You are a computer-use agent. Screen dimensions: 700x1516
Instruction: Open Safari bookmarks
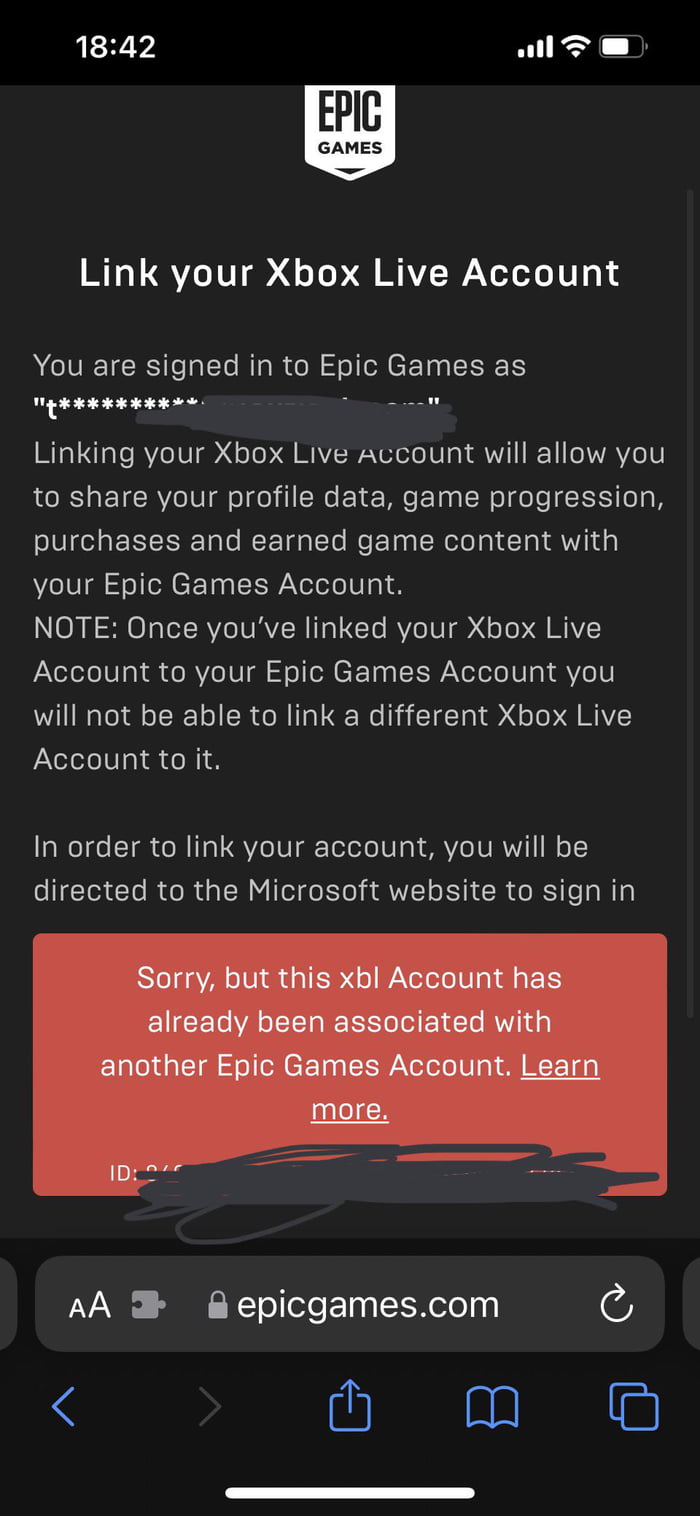[x=492, y=1407]
